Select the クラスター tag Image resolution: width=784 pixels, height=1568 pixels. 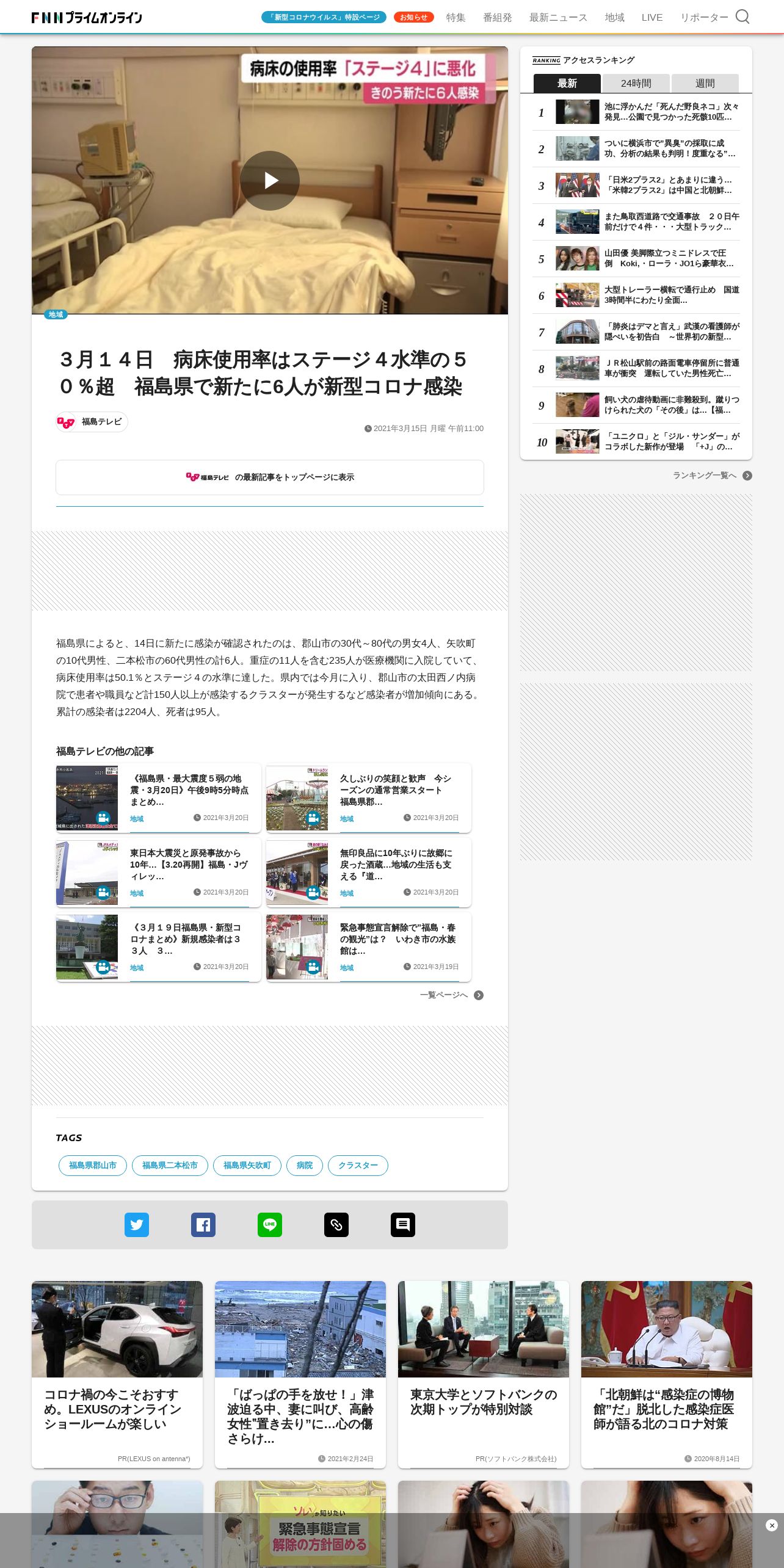pos(358,1165)
